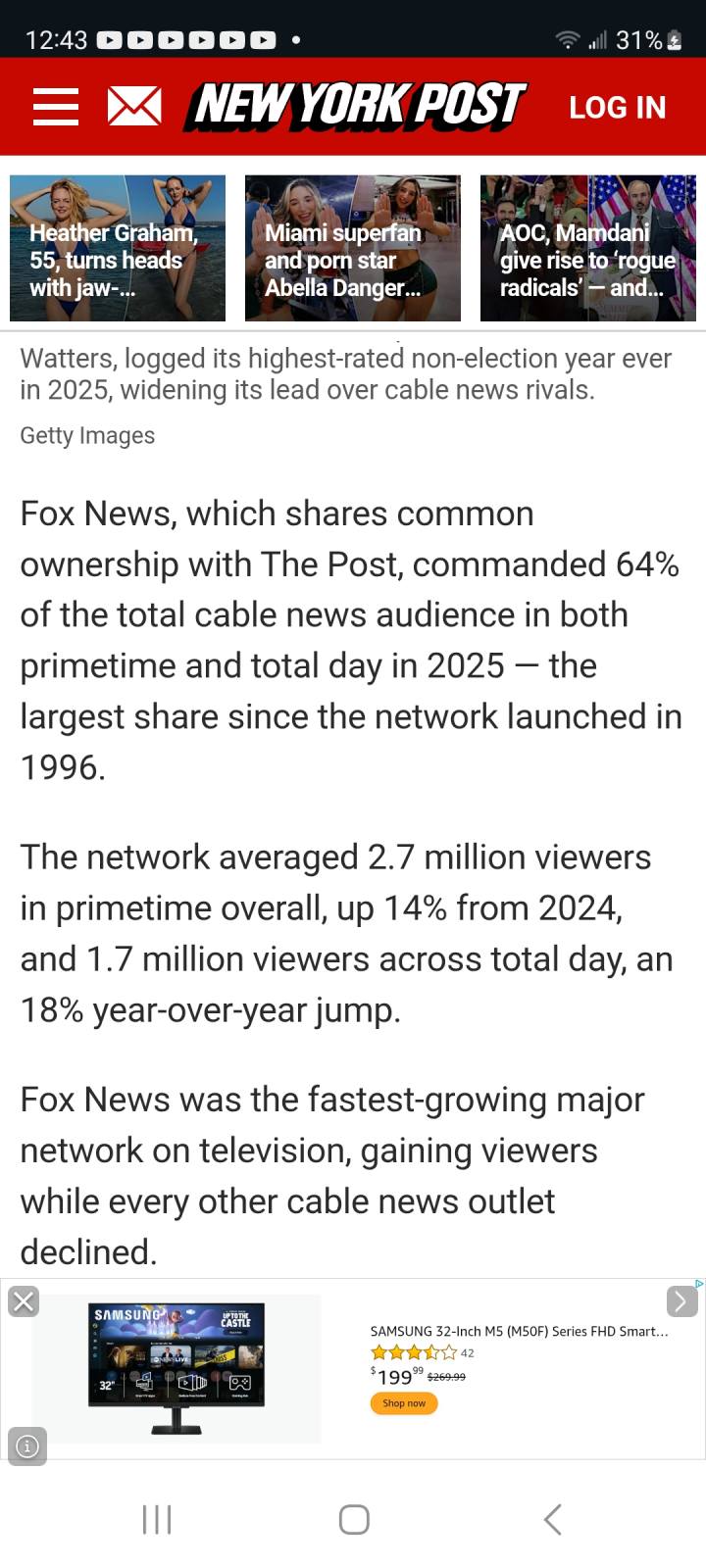Show next ad with arrow button
Screen dimensions: 706x1568
pos(681,1301)
